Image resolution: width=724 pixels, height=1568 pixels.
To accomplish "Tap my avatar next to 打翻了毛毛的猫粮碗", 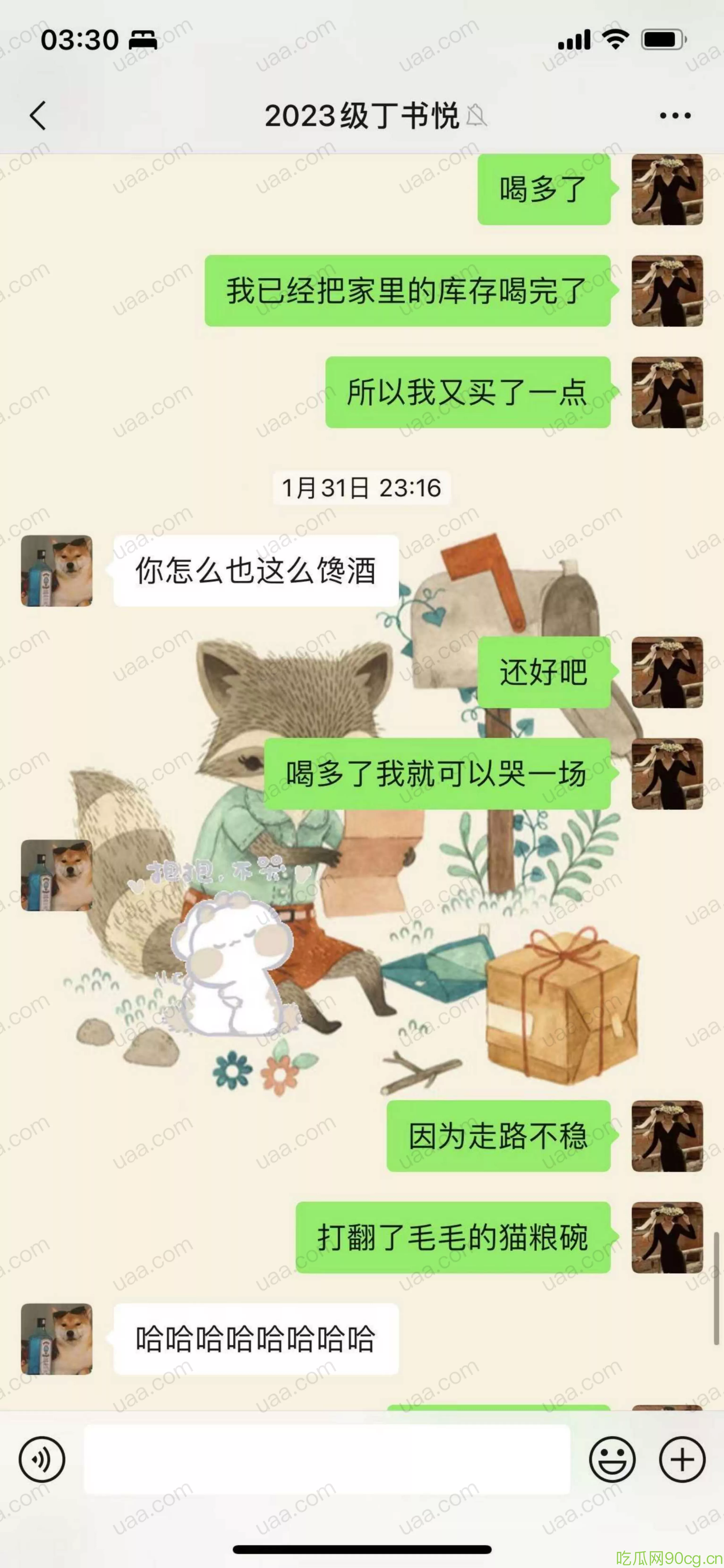I will click(667, 1237).
